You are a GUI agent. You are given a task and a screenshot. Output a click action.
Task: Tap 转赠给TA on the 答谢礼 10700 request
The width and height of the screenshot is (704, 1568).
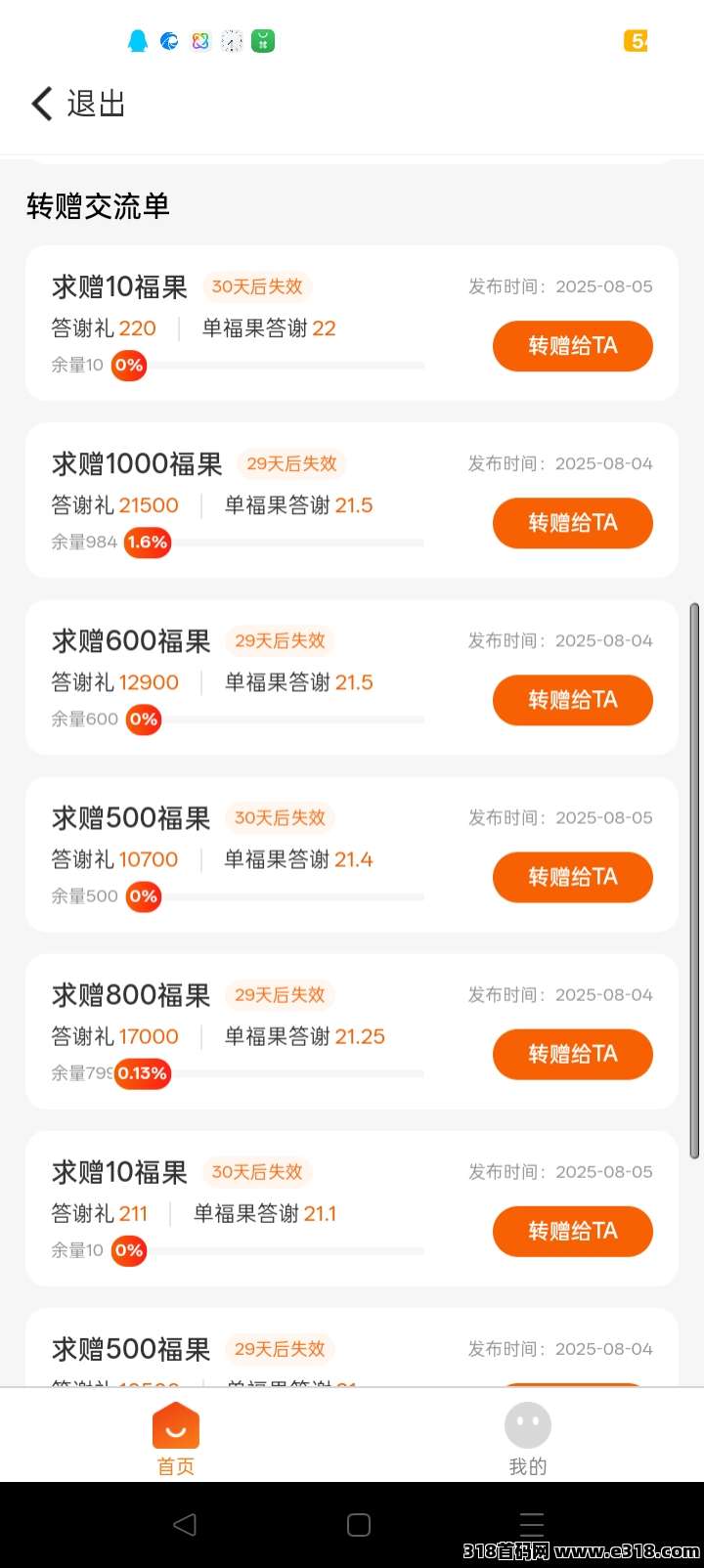tap(573, 877)
